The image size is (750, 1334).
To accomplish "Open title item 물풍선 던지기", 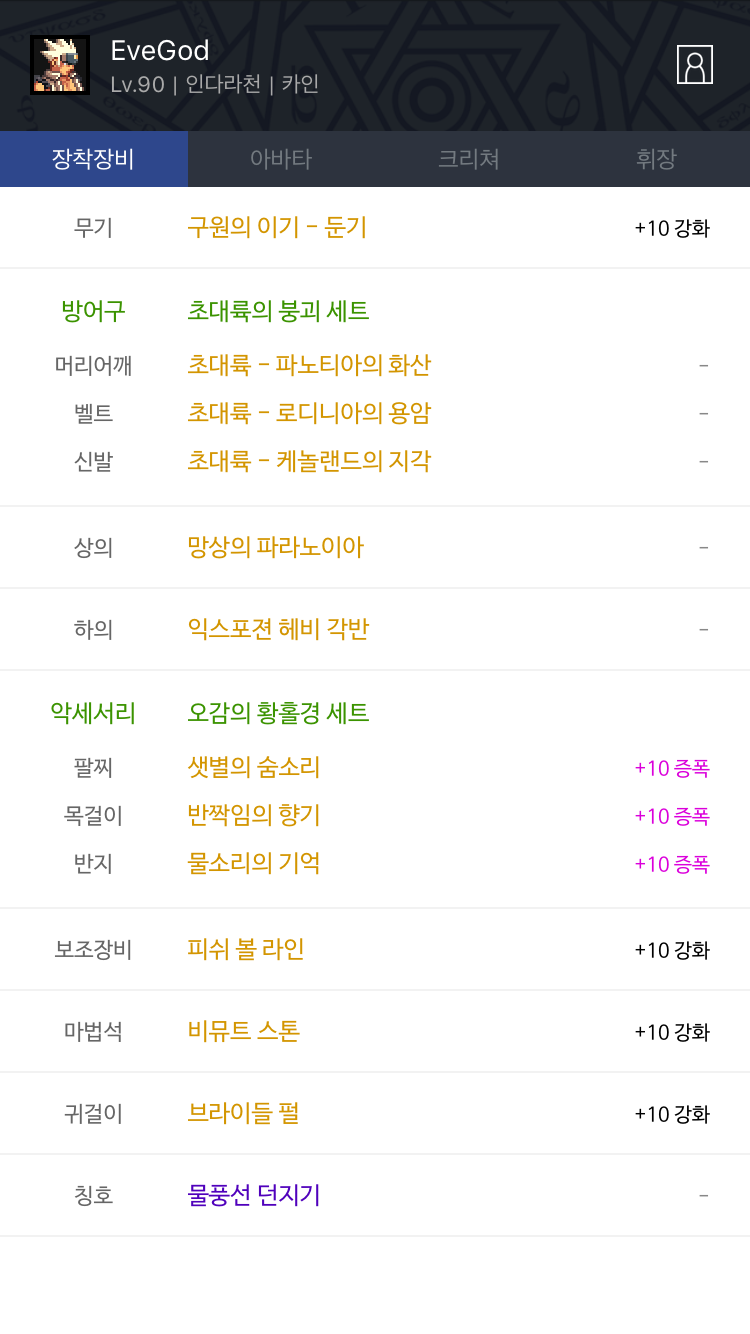I will tap(254, 1195).
